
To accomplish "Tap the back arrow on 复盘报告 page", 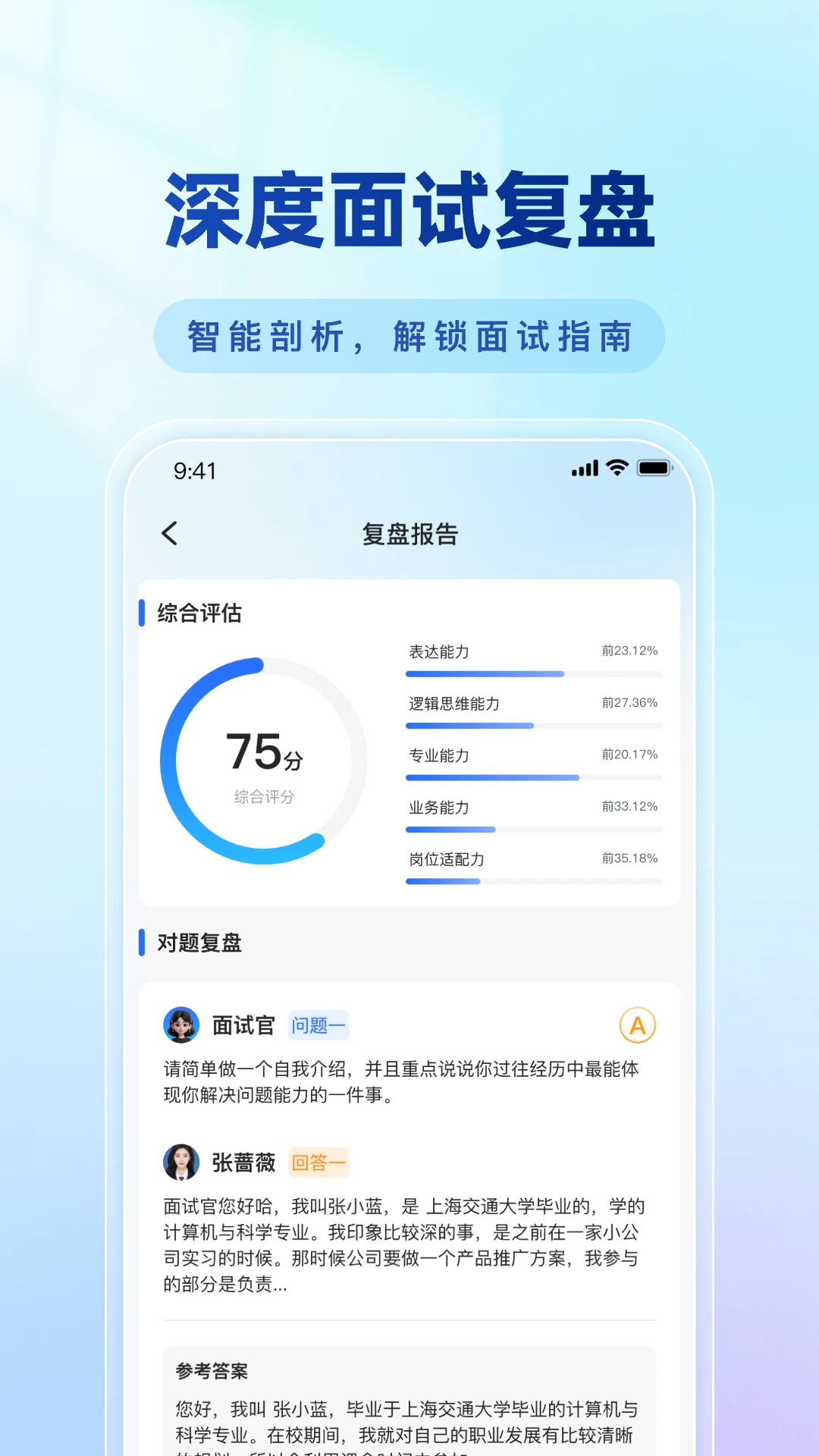I will pos(168,533).
